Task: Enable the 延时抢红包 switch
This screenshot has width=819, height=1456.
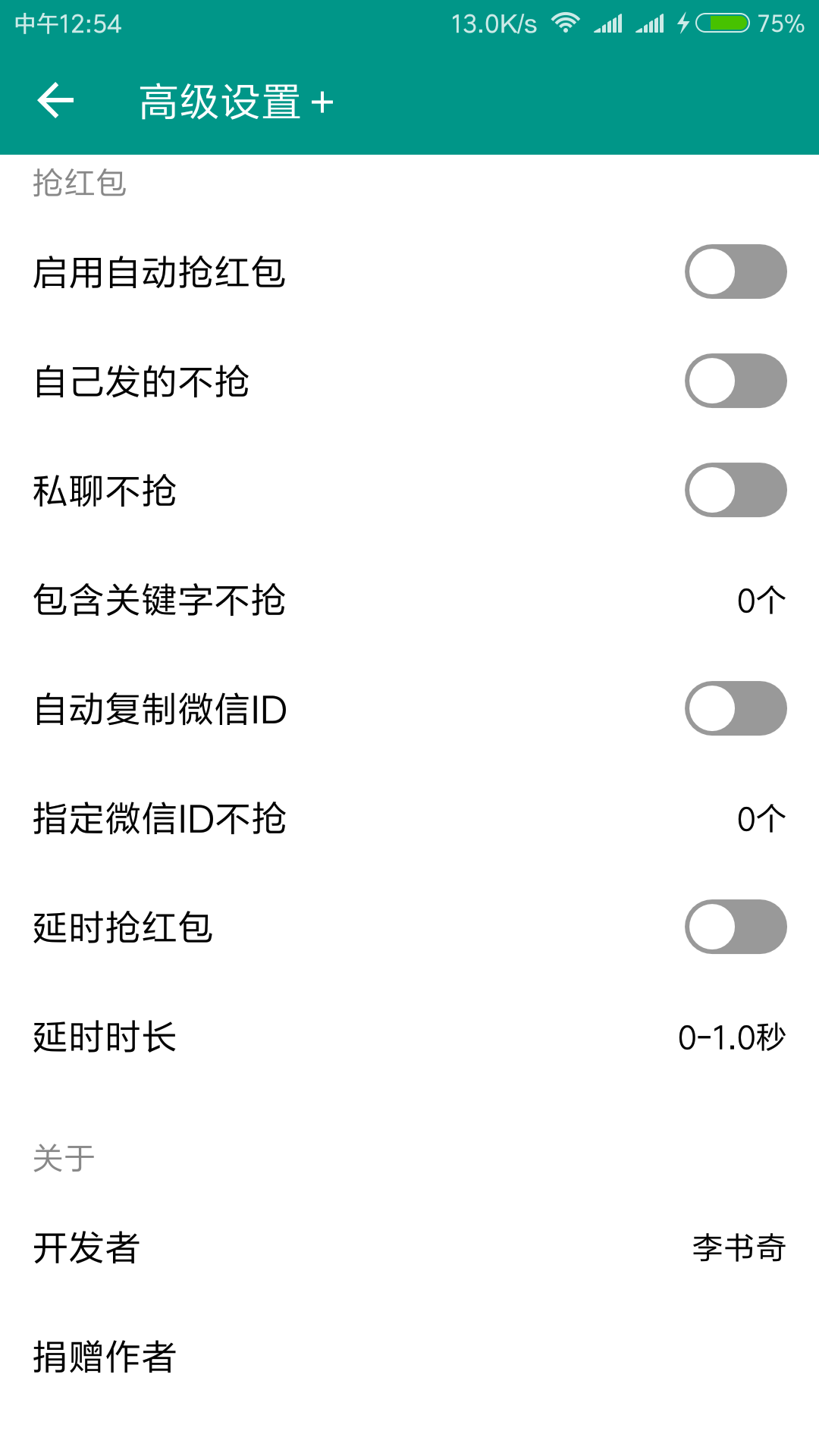Action: [x=735, y=927]
